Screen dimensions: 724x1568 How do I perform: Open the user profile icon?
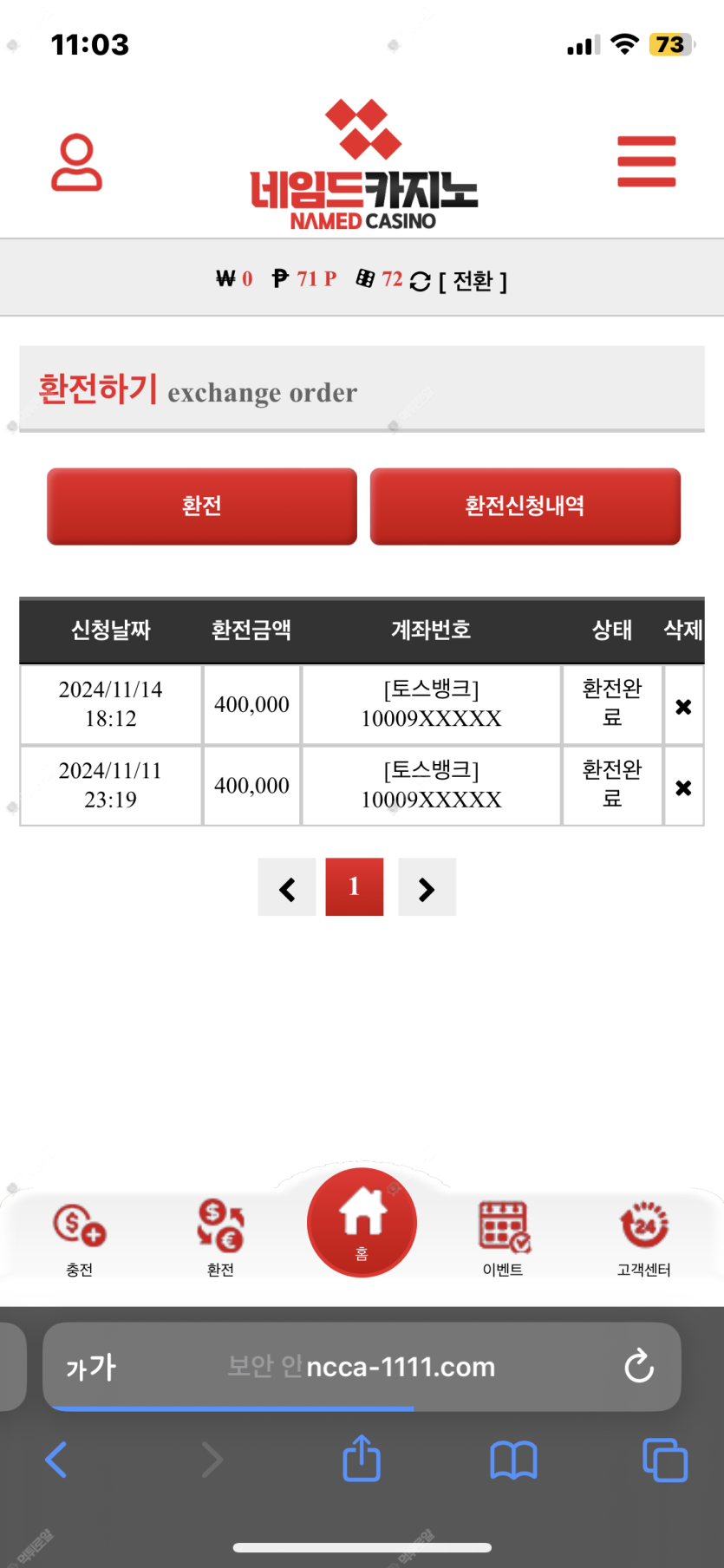coord(76,162)
